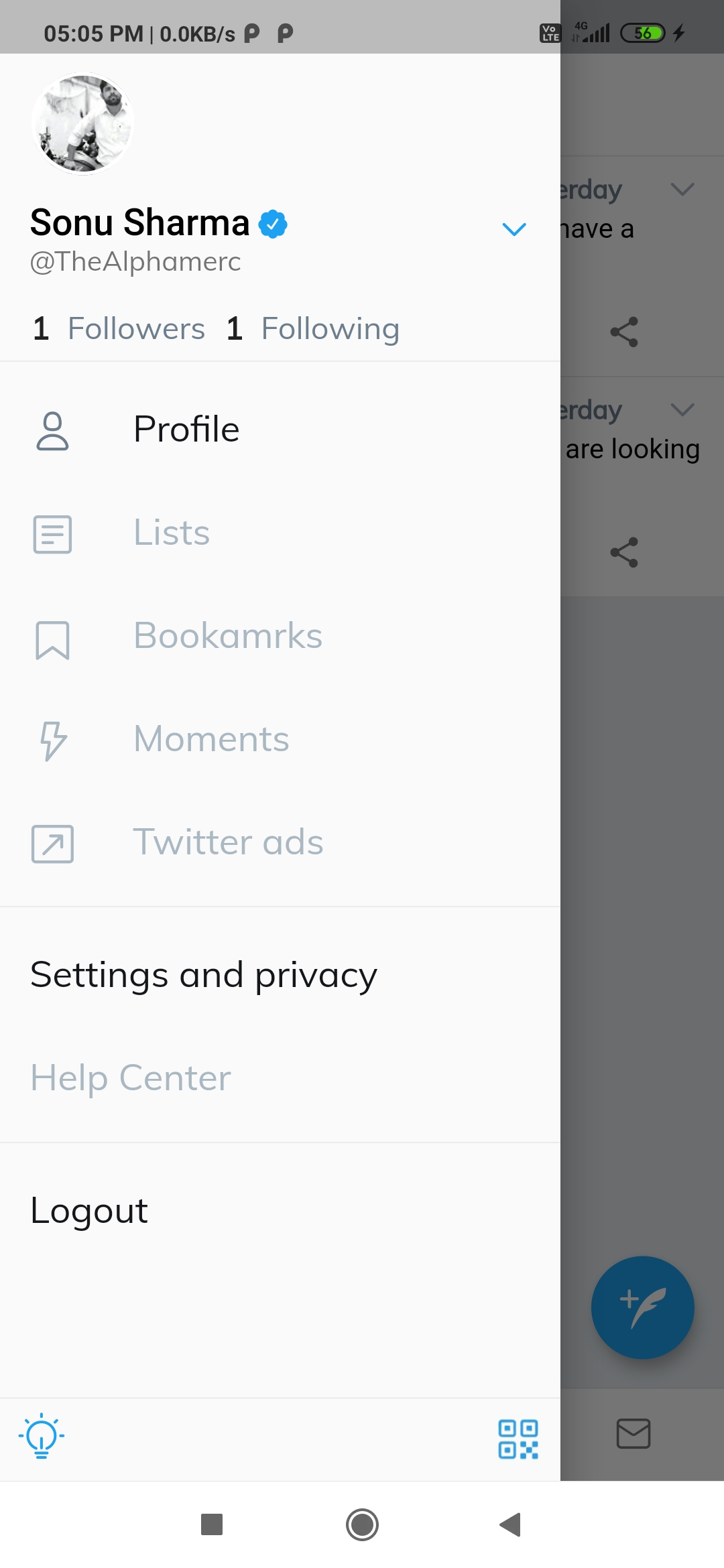Open Lists from the drawer
Image resolution: width=724 pixels, height=1568 pixels.
coord(280,533)
